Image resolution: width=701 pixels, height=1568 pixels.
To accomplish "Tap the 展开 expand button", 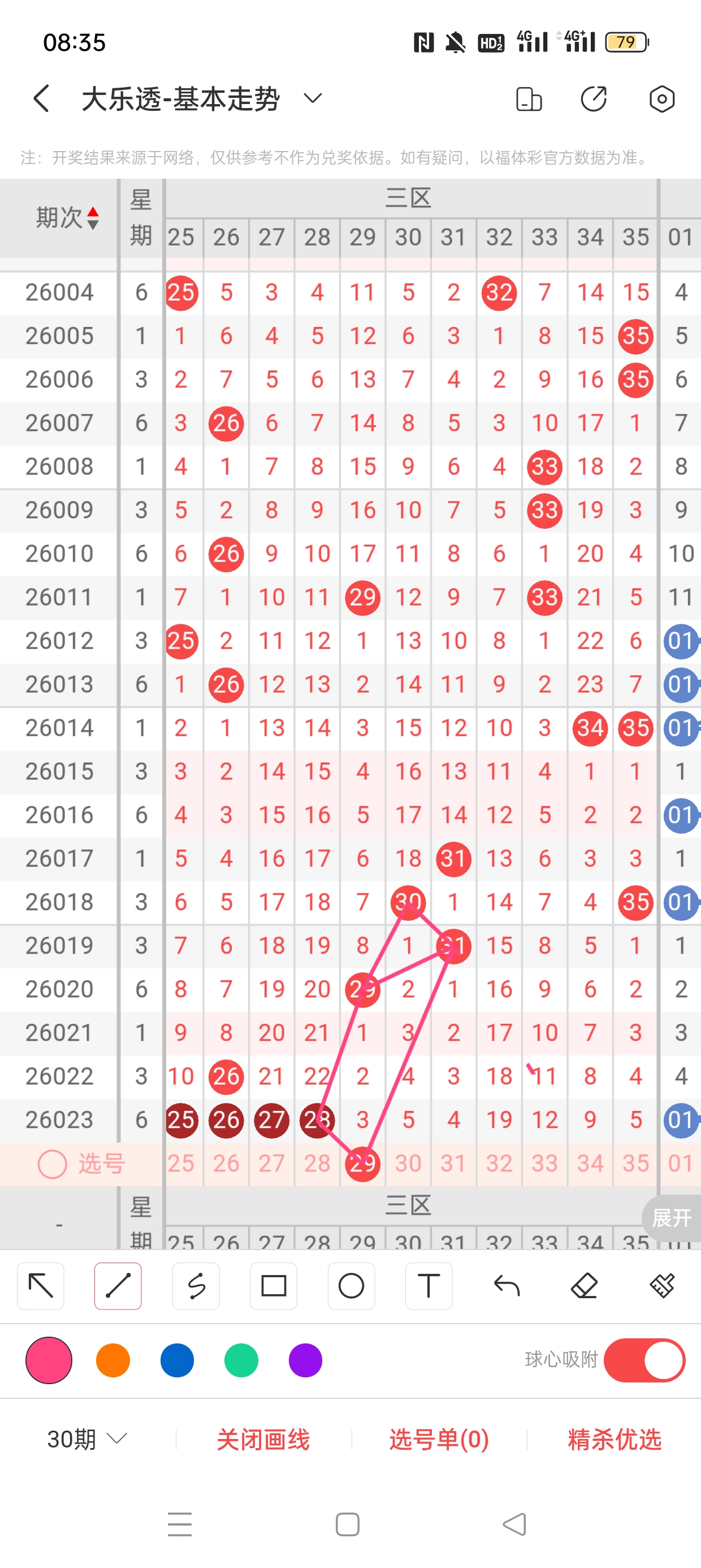I will (x=671, y=1218).
